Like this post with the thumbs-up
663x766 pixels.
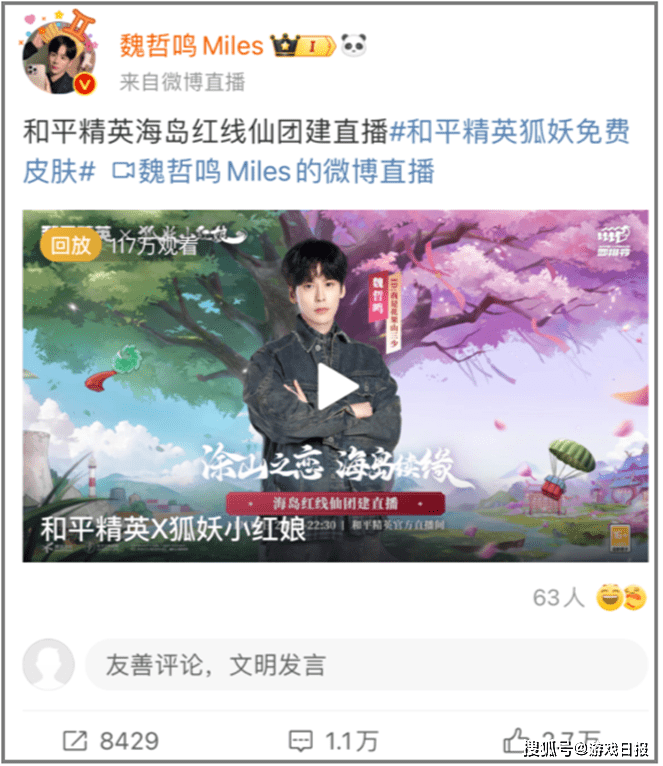coord(517,741)
